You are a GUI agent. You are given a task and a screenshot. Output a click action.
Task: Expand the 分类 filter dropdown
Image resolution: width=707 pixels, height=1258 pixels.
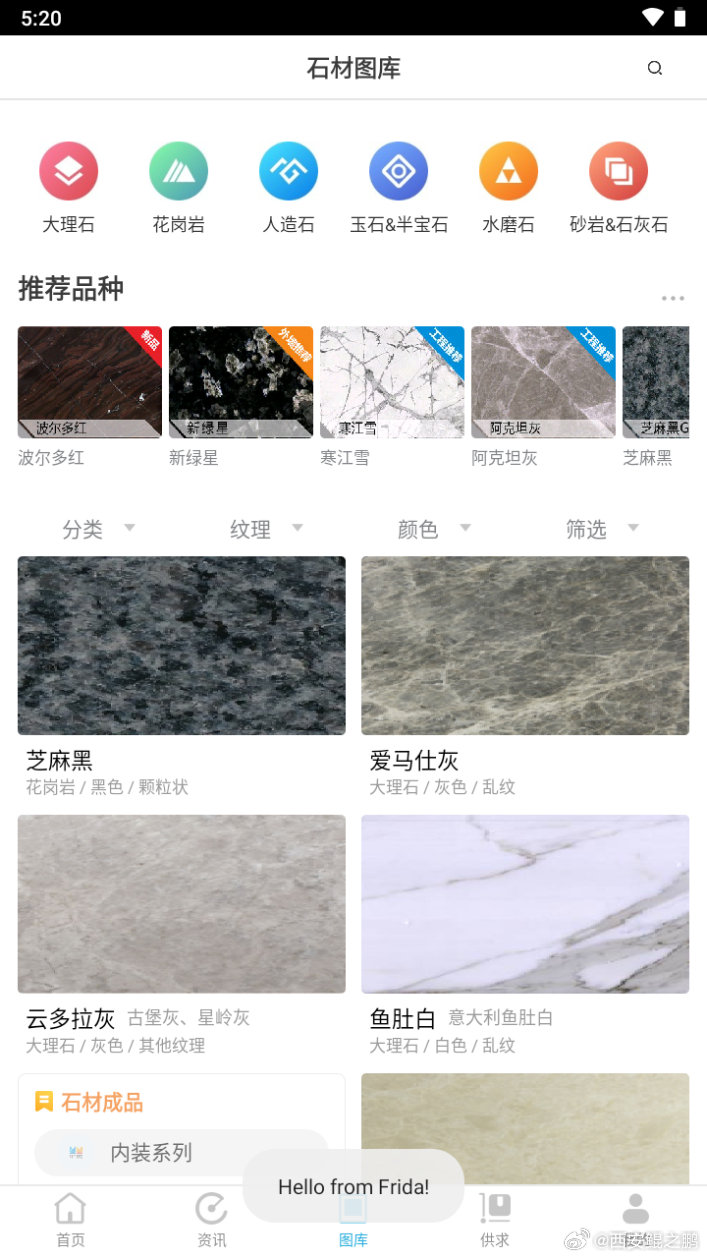coord(99,529)
